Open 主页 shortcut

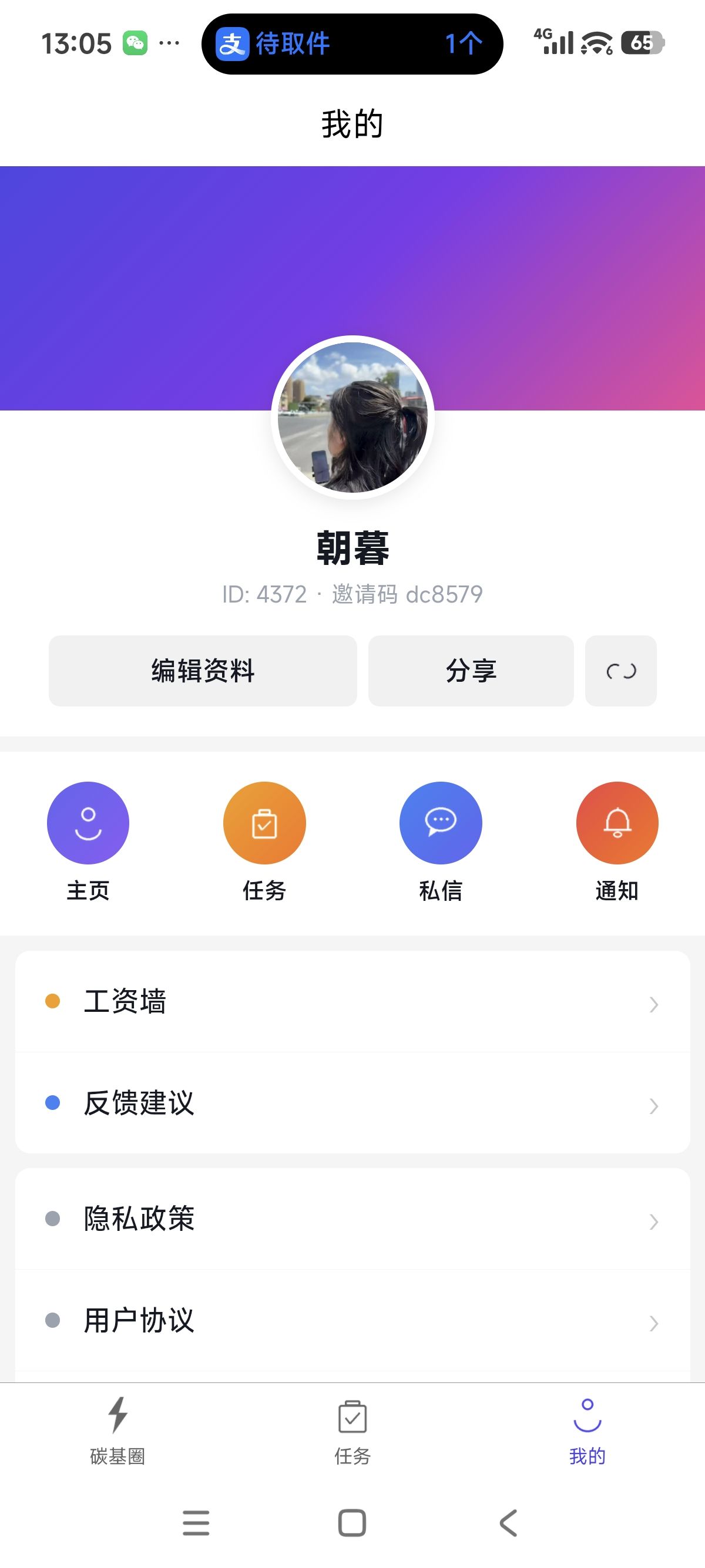pyautogui.click(x=88, y=823)
